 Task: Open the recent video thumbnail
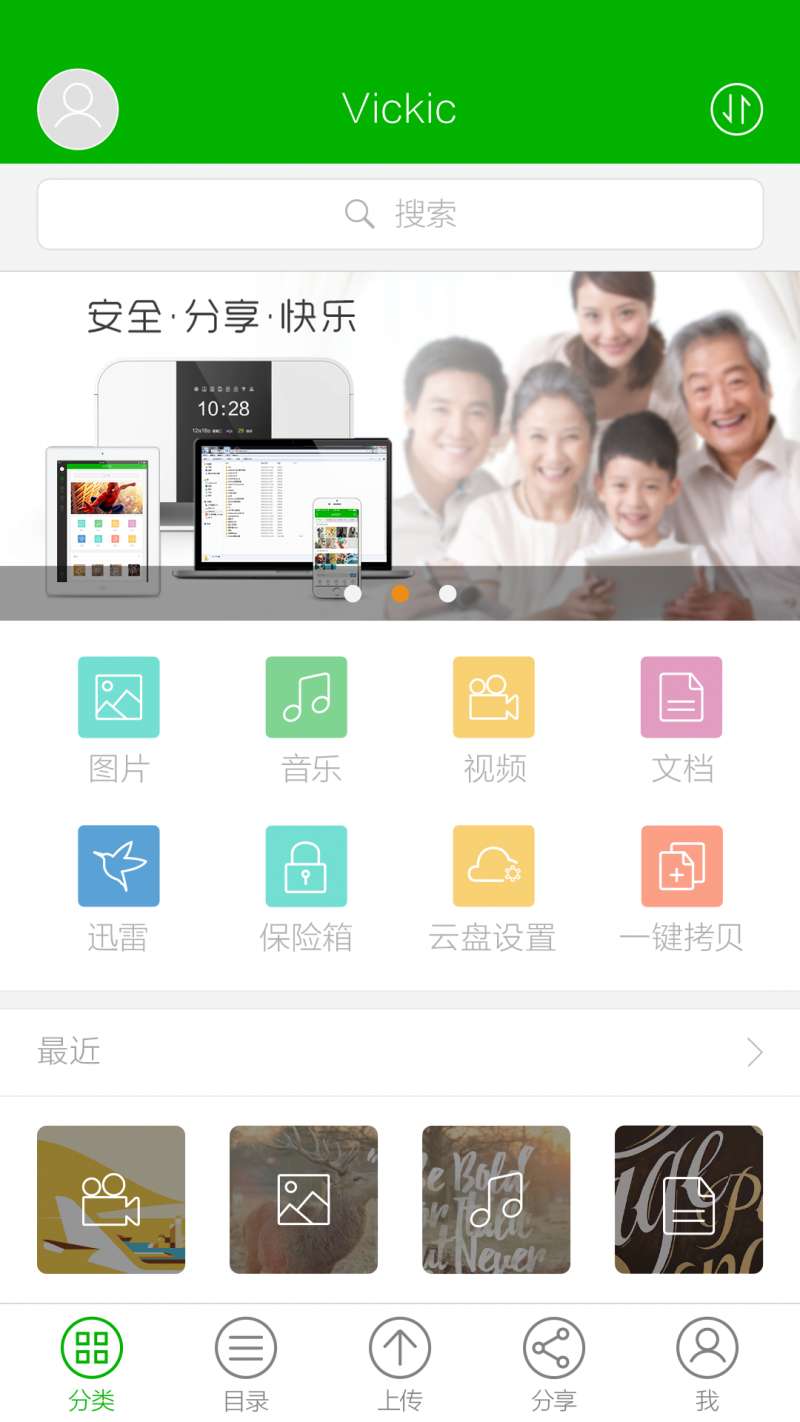[111, 1200]
